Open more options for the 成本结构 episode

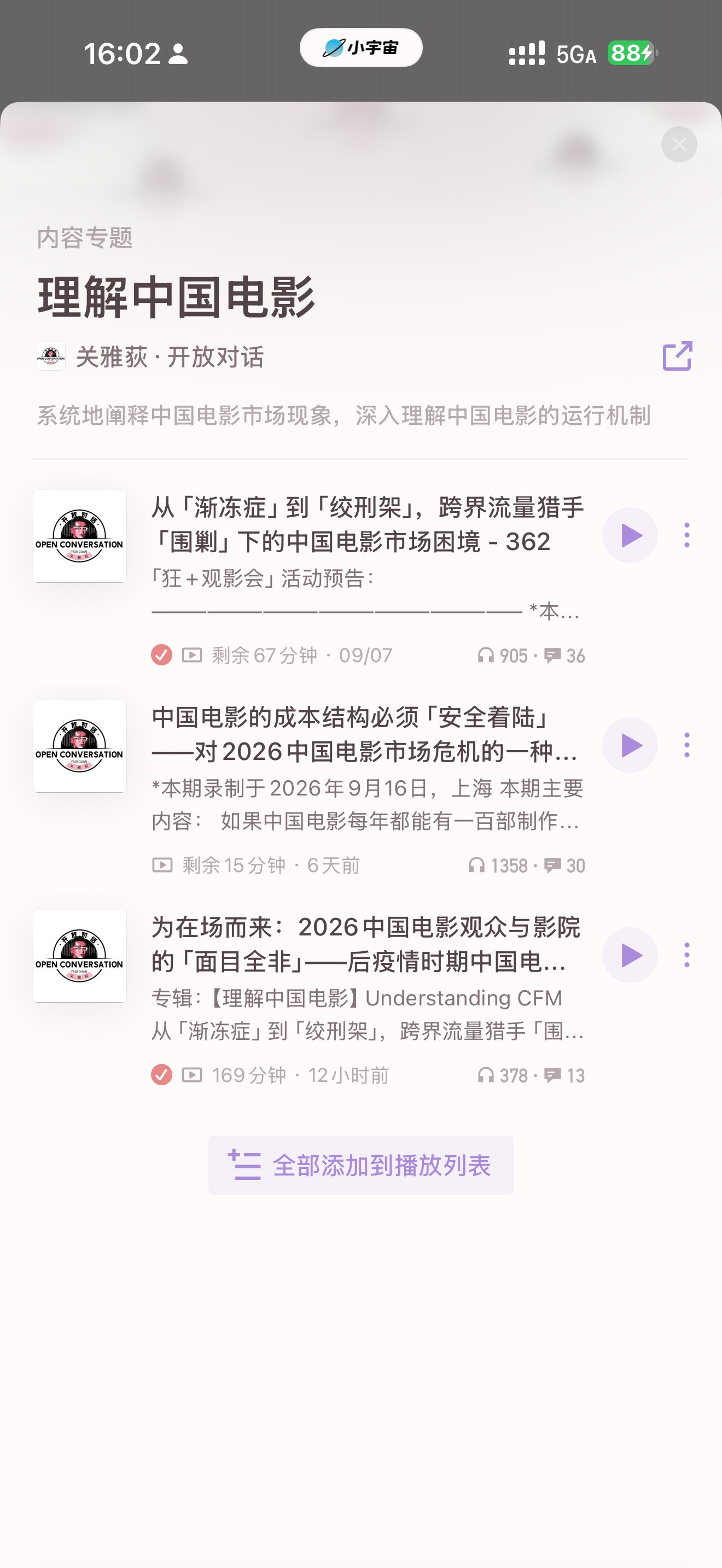[x=686, y=746]
